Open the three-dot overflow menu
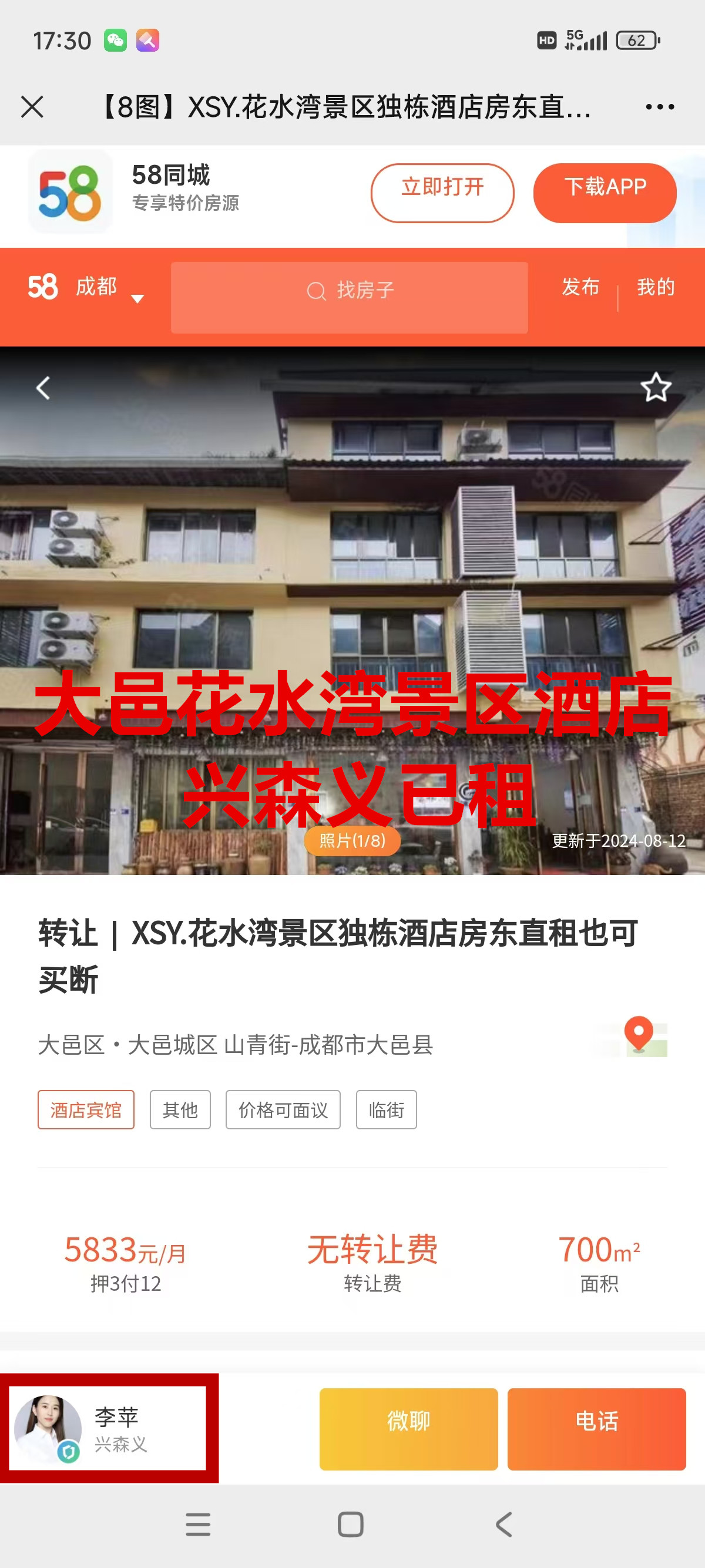The width and height of the screenshot is (705, 1568). (659, 107)
